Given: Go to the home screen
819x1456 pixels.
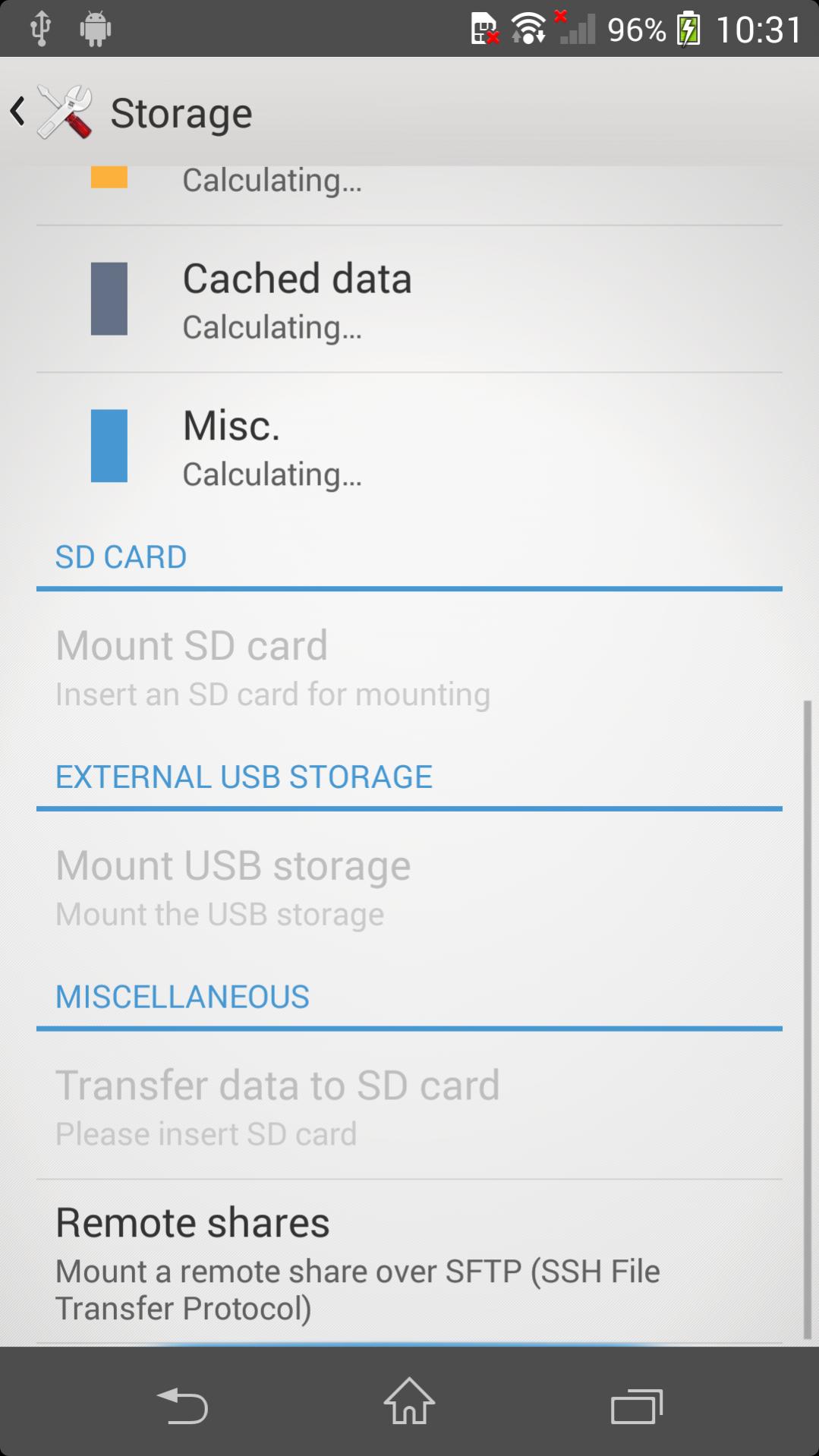Looking at the screenshot, I should 409,1402.
